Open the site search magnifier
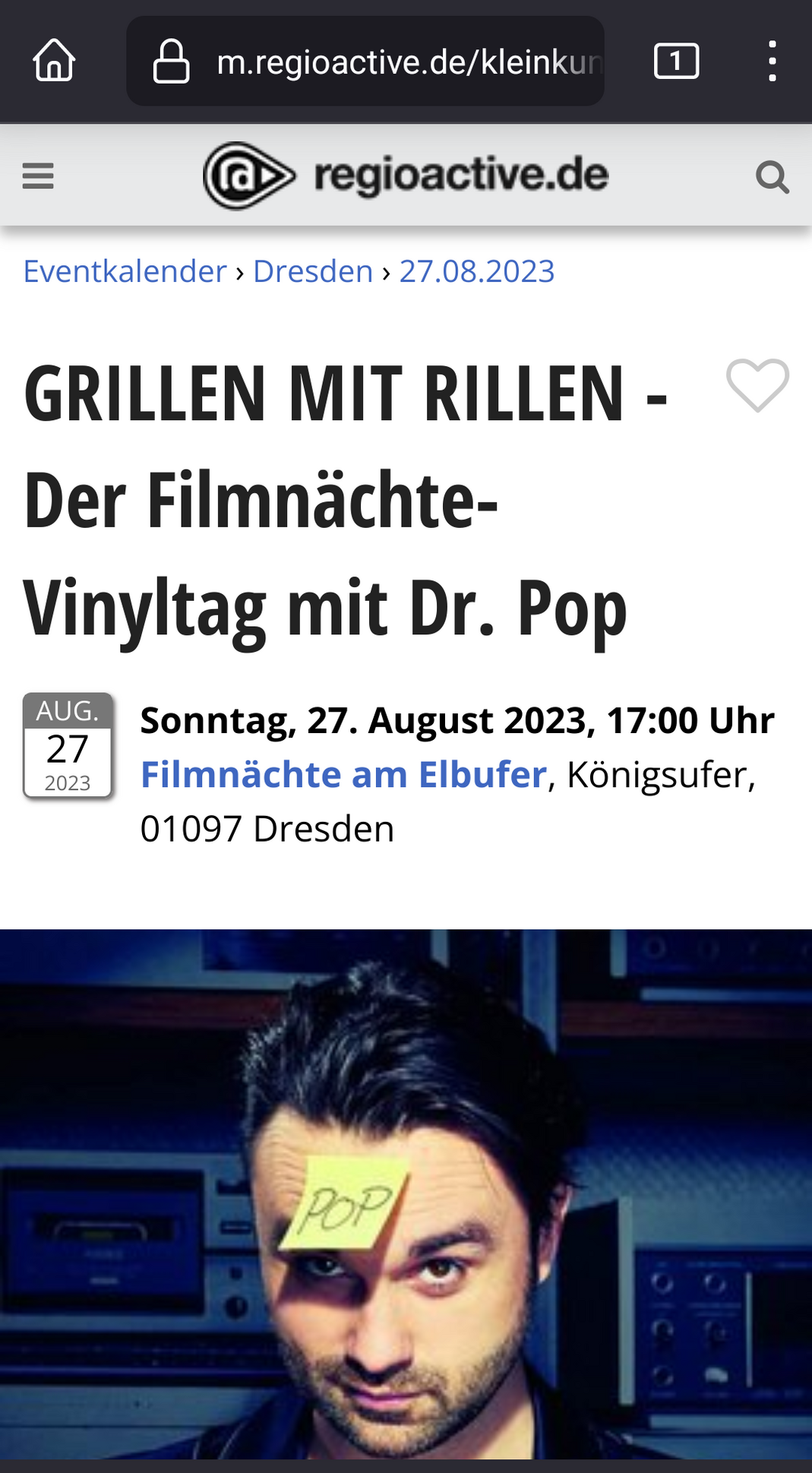 point(773,177)
